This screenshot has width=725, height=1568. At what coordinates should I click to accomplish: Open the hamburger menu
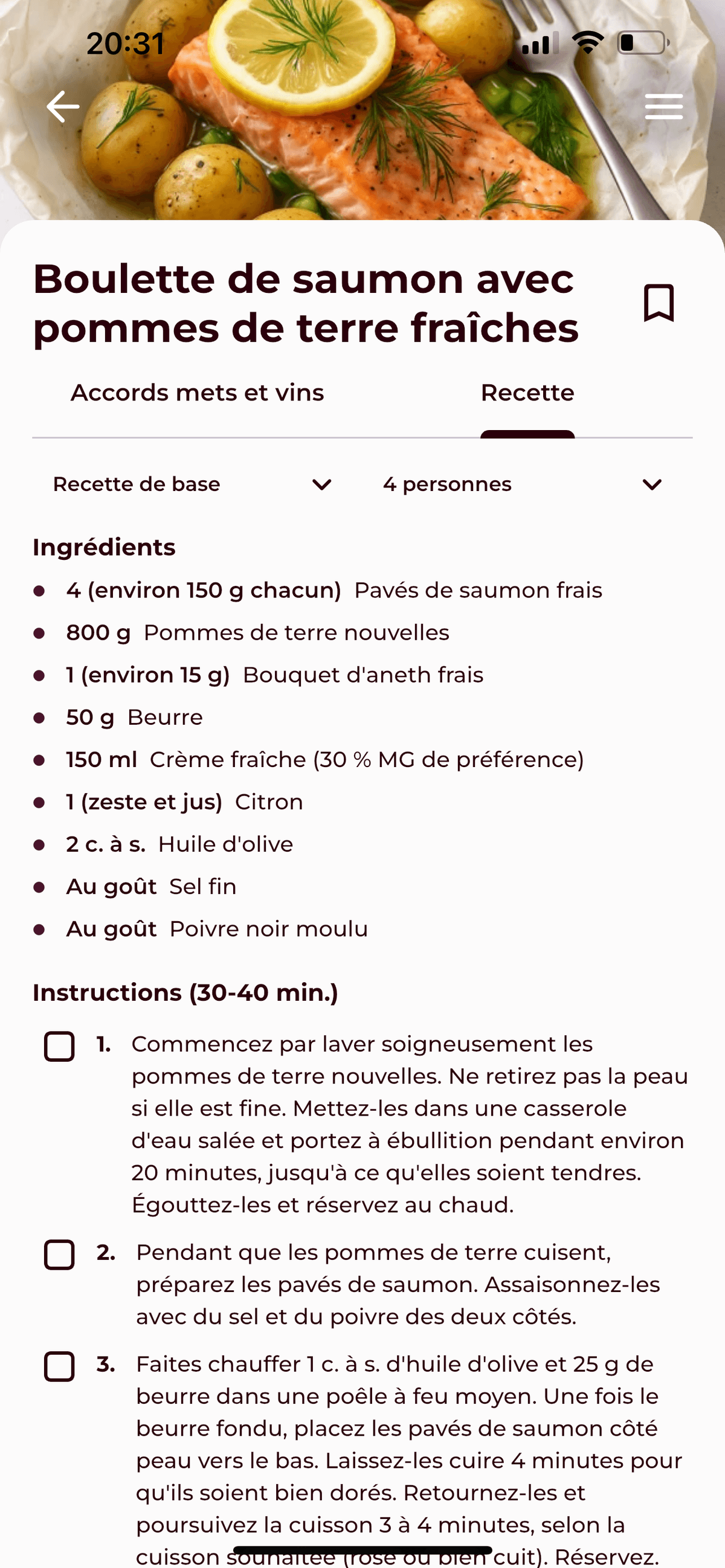(663, 106)
